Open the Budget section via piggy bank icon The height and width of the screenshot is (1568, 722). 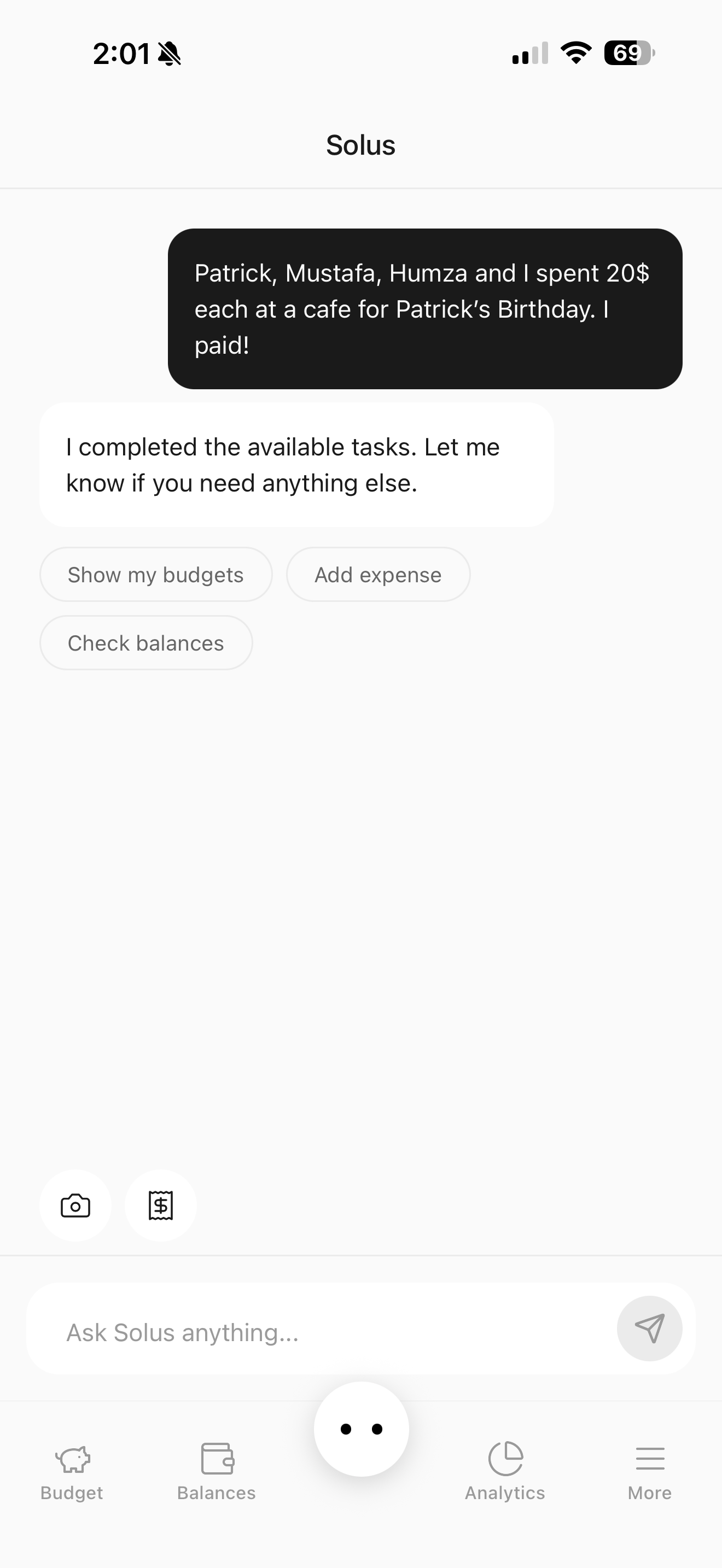point(71,1460)
